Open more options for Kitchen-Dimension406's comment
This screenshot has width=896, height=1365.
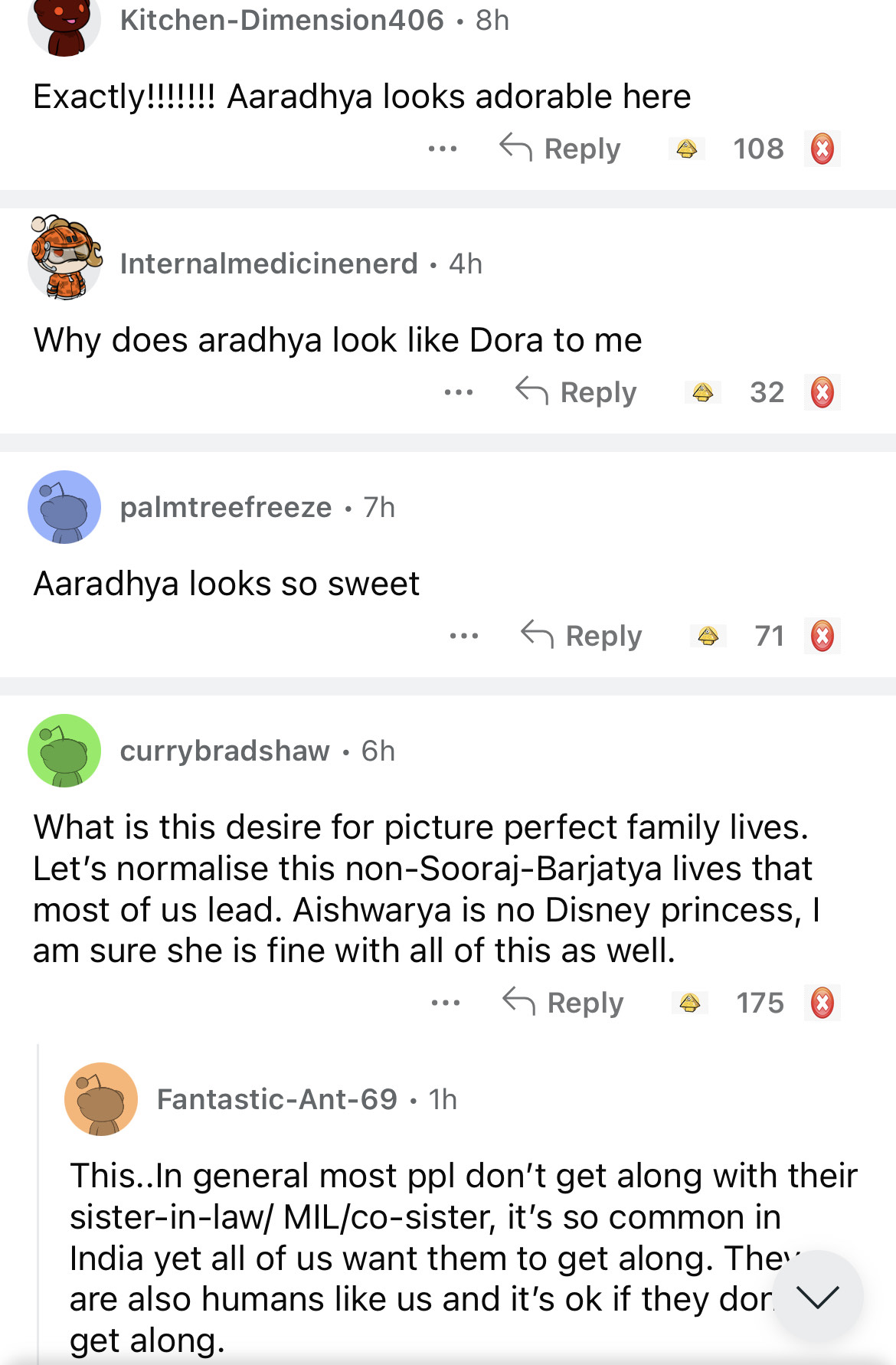point(443,149)
